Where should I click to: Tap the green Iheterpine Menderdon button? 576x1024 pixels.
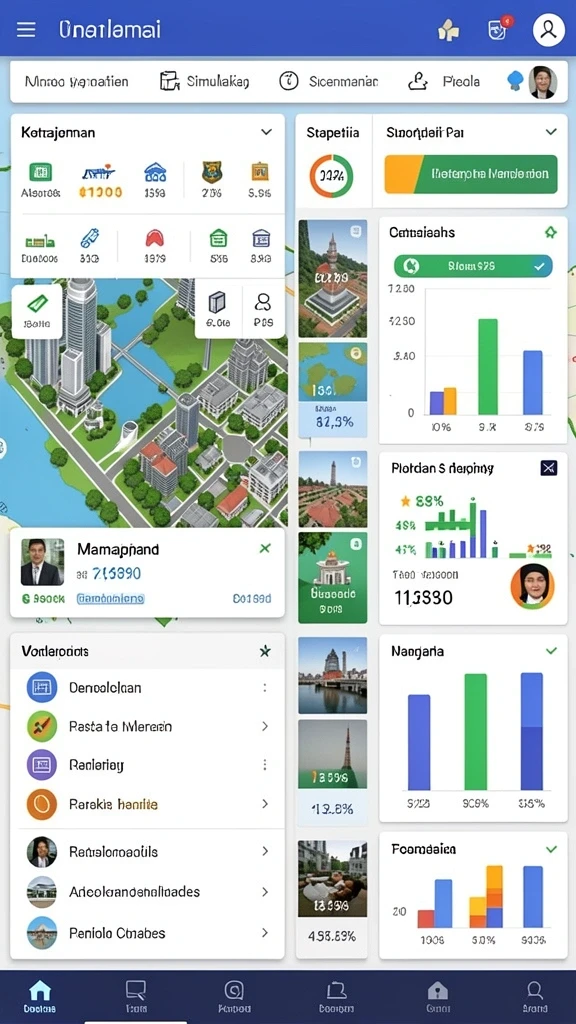coord(471,174)
